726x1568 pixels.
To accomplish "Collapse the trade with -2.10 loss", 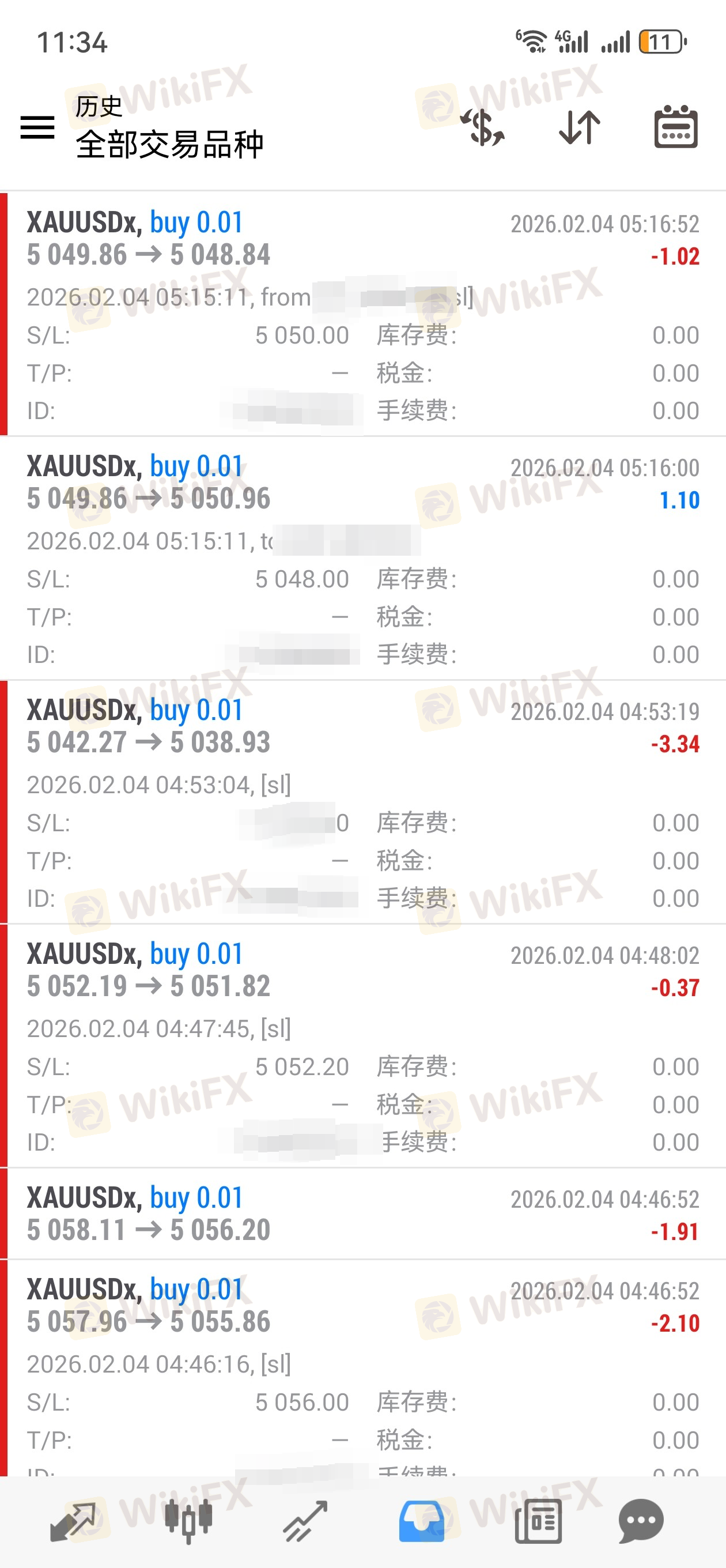I will click(362, 1306).
